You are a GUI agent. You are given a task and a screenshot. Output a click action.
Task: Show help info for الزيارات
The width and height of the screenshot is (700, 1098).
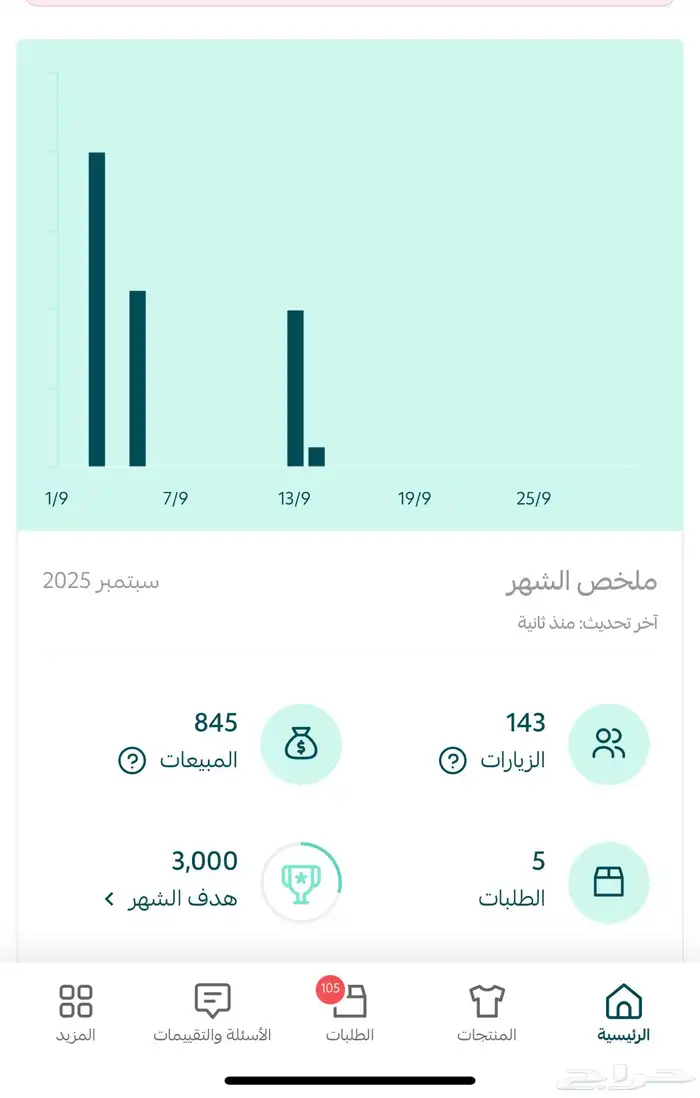pos(453,761)
